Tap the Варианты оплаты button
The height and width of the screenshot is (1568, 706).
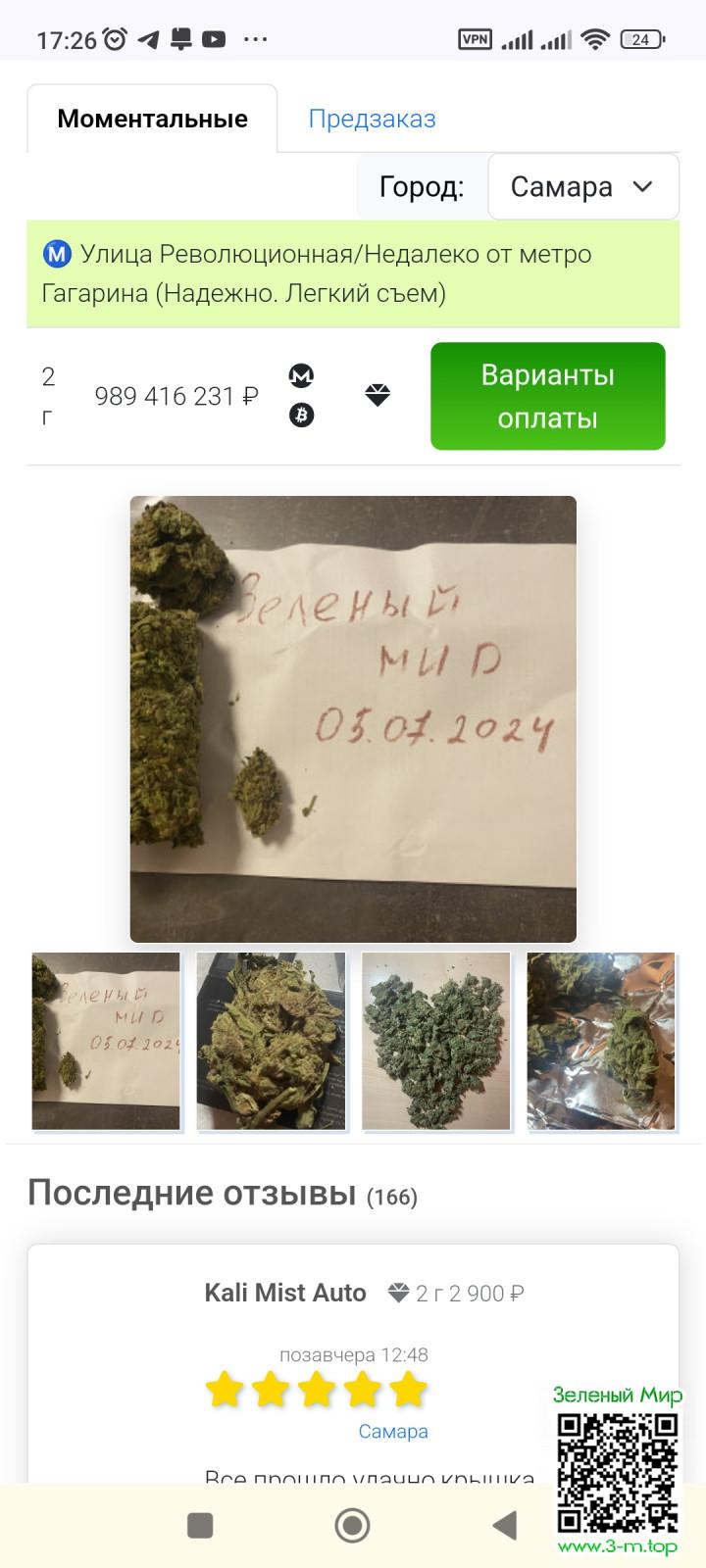(x=547, y=396)
